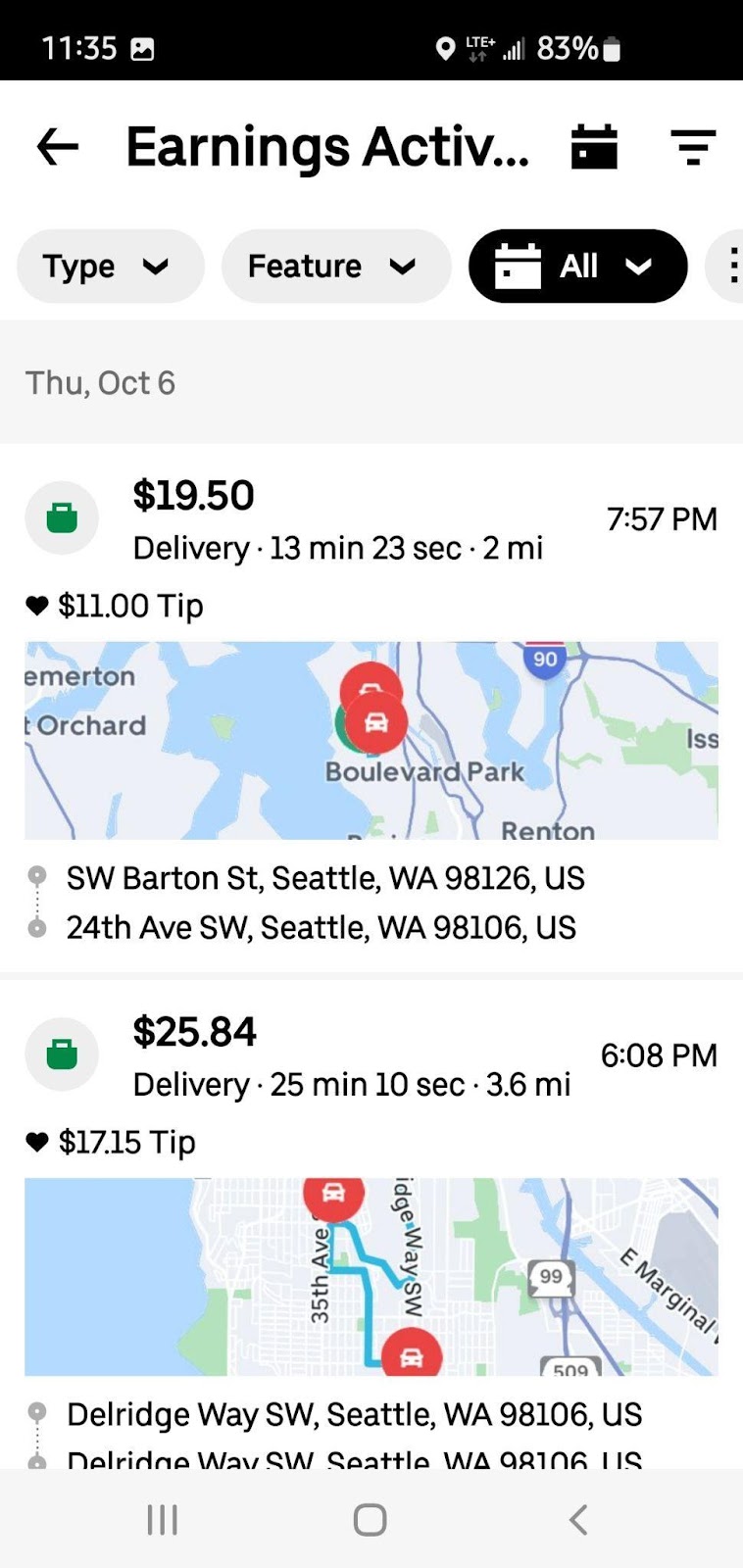This screenshot has height=1568, width=743.
Task: Open the calendar icon in the header
Action: coord(592,147)
